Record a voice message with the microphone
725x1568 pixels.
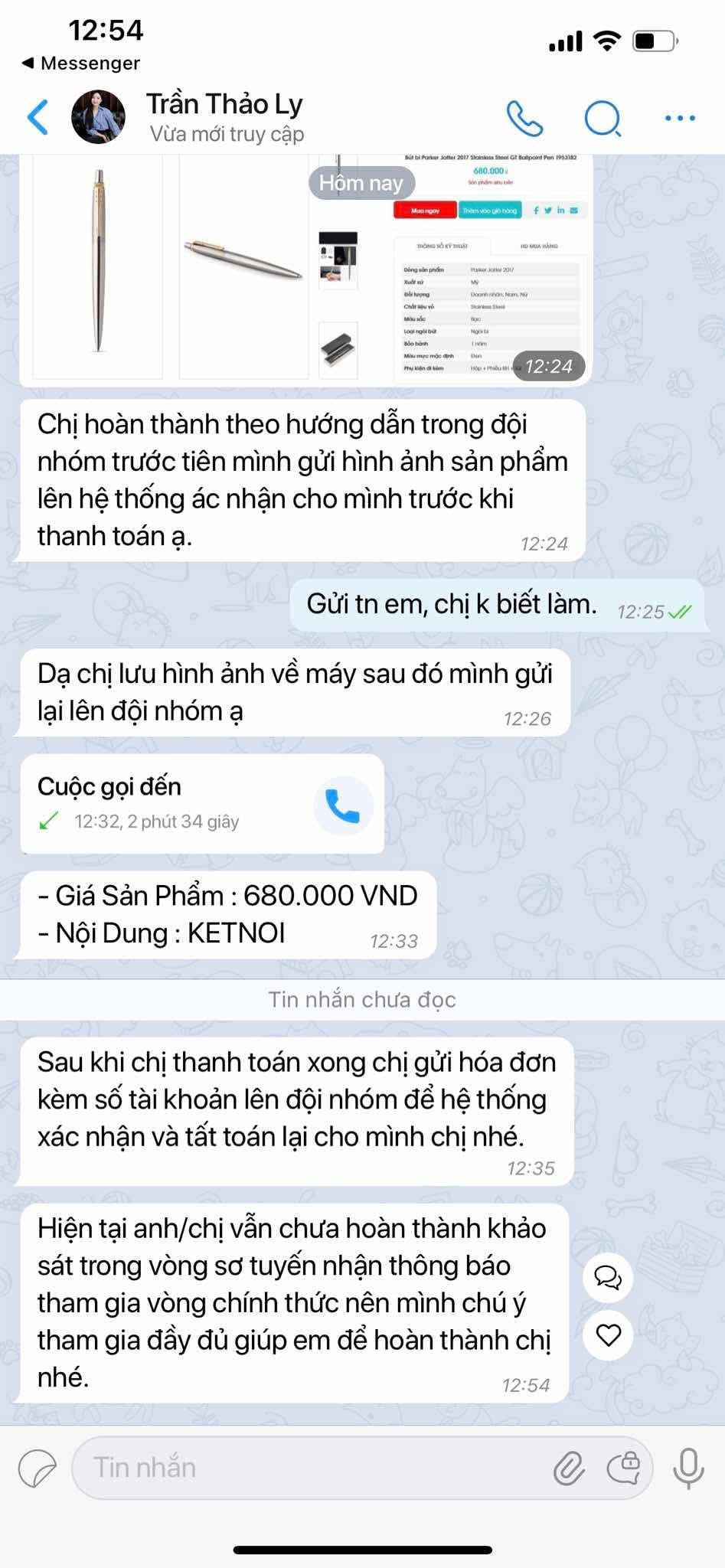click(x=688, y=1468)
